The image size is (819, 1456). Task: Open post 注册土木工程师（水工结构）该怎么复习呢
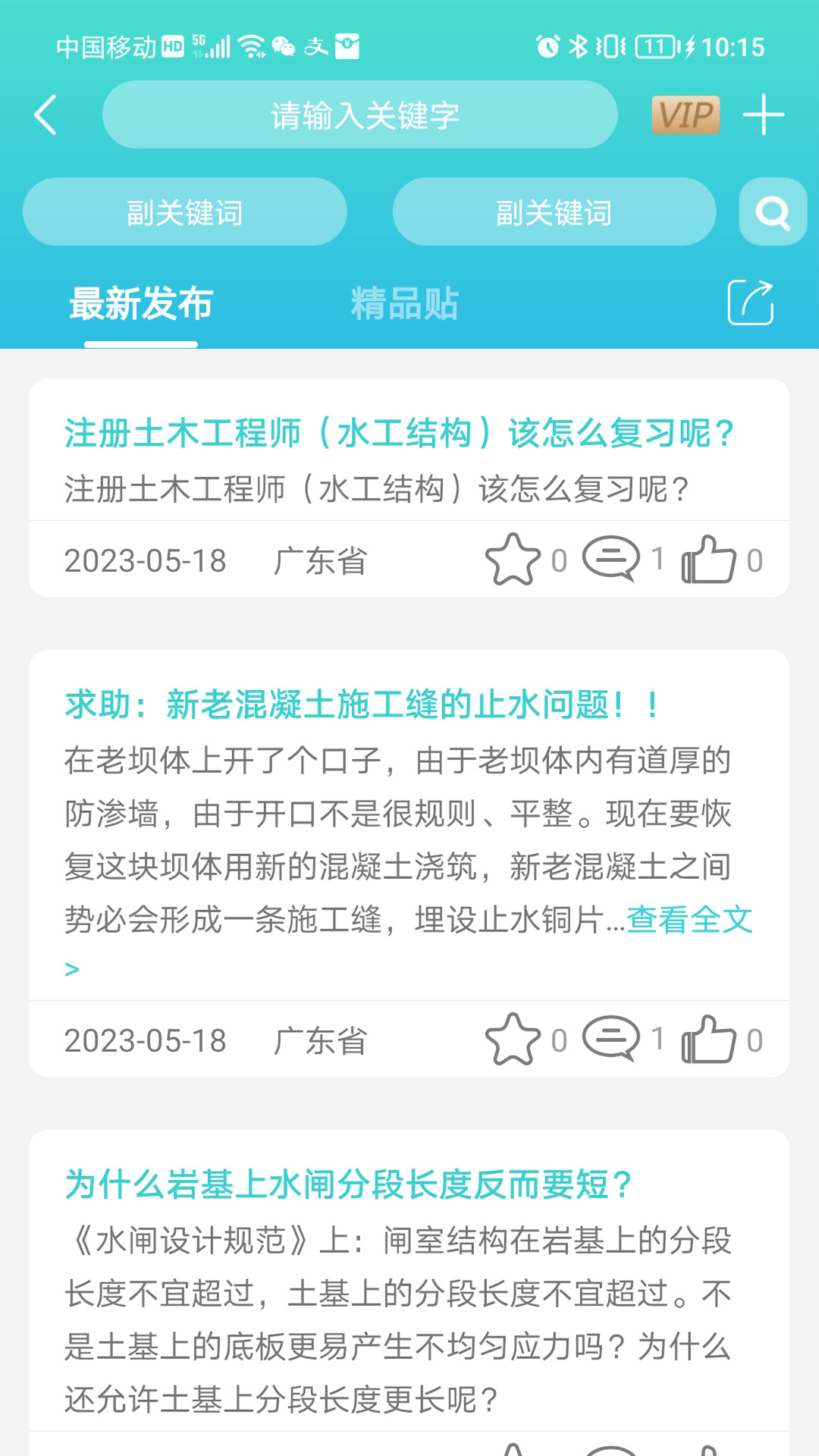click(399, 433)
